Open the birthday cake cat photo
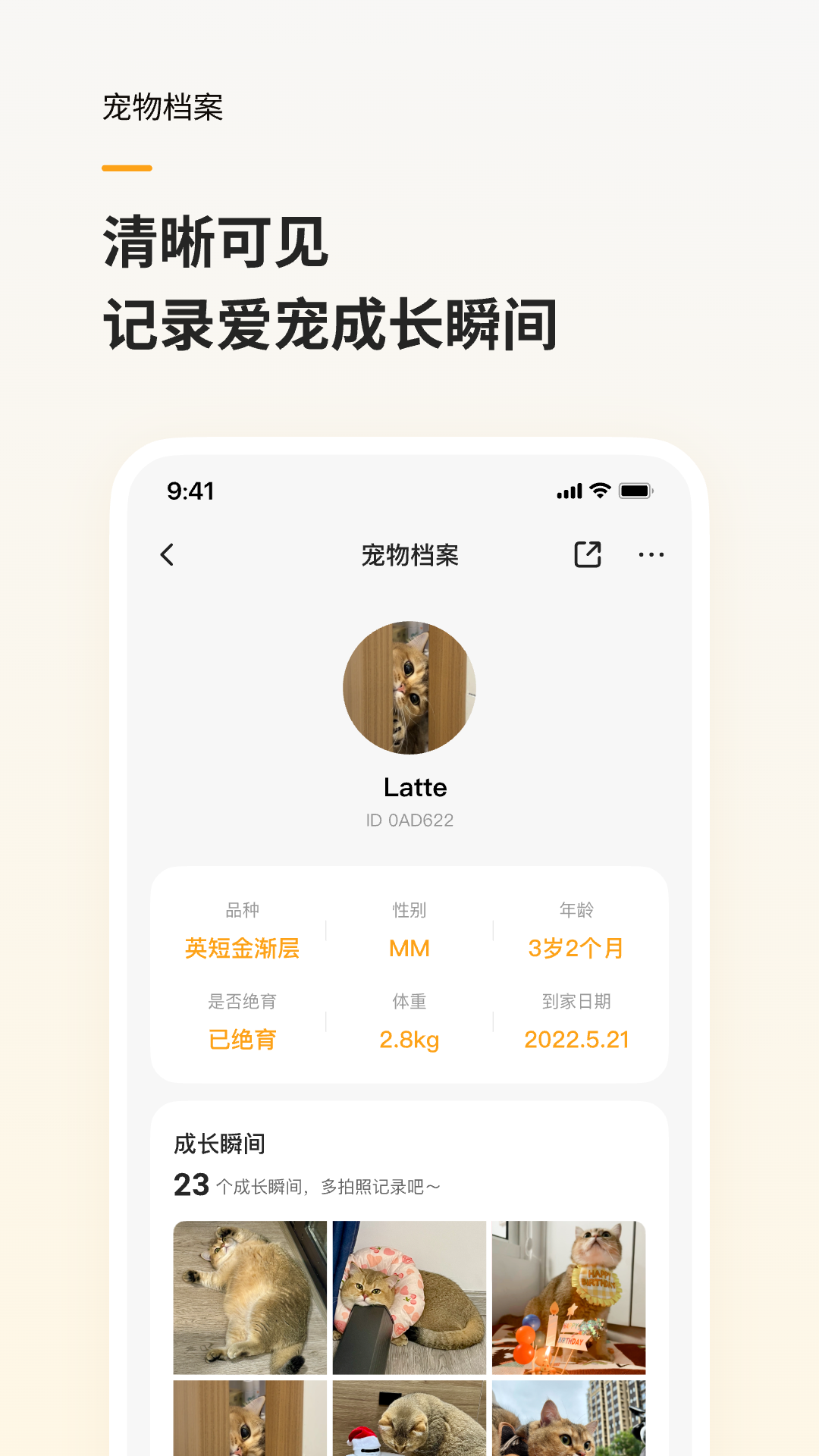This screenshot has height=1456, width=819. (x=569, y=1294)
